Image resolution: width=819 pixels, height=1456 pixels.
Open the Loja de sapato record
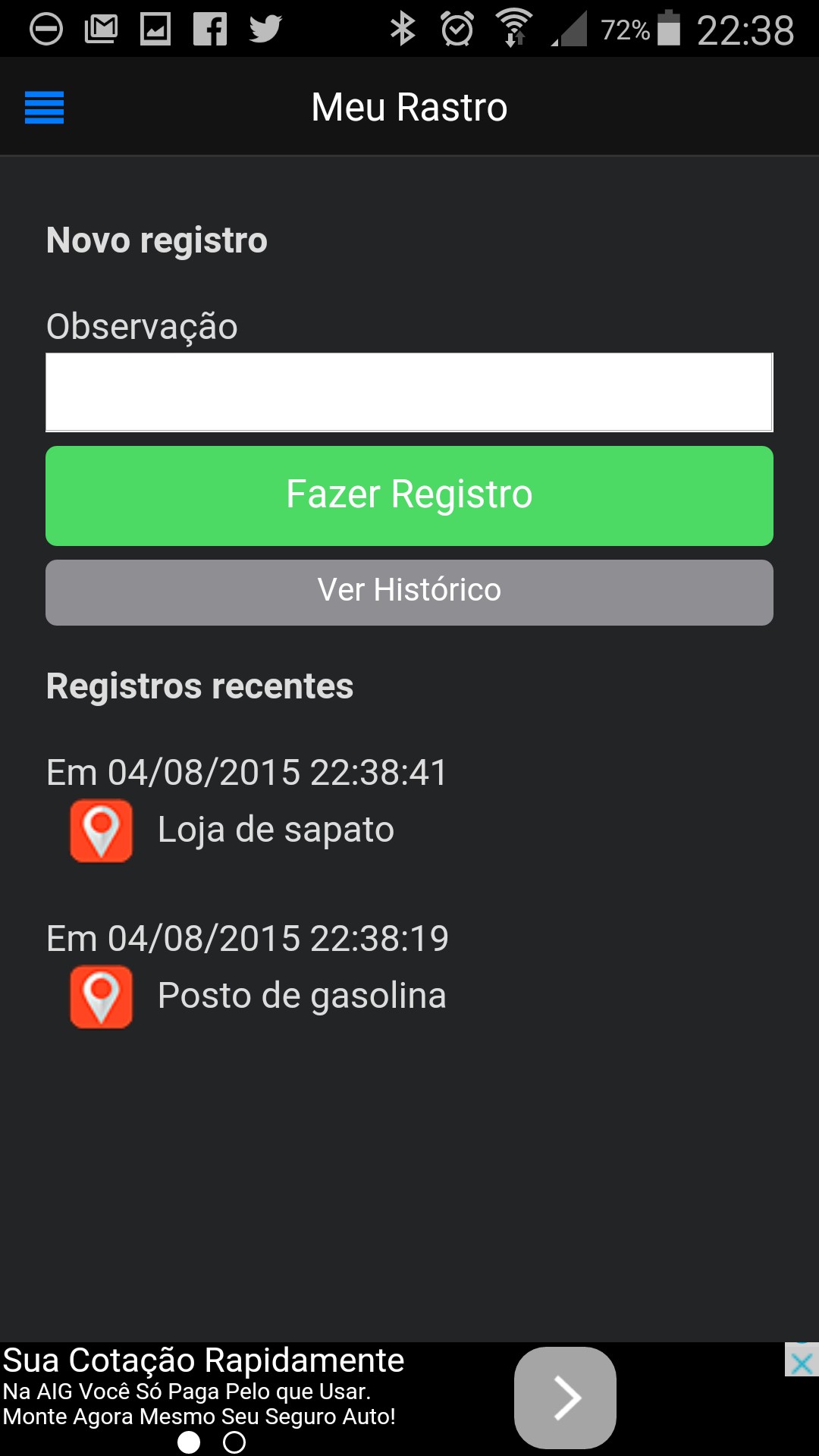[275, 830]
